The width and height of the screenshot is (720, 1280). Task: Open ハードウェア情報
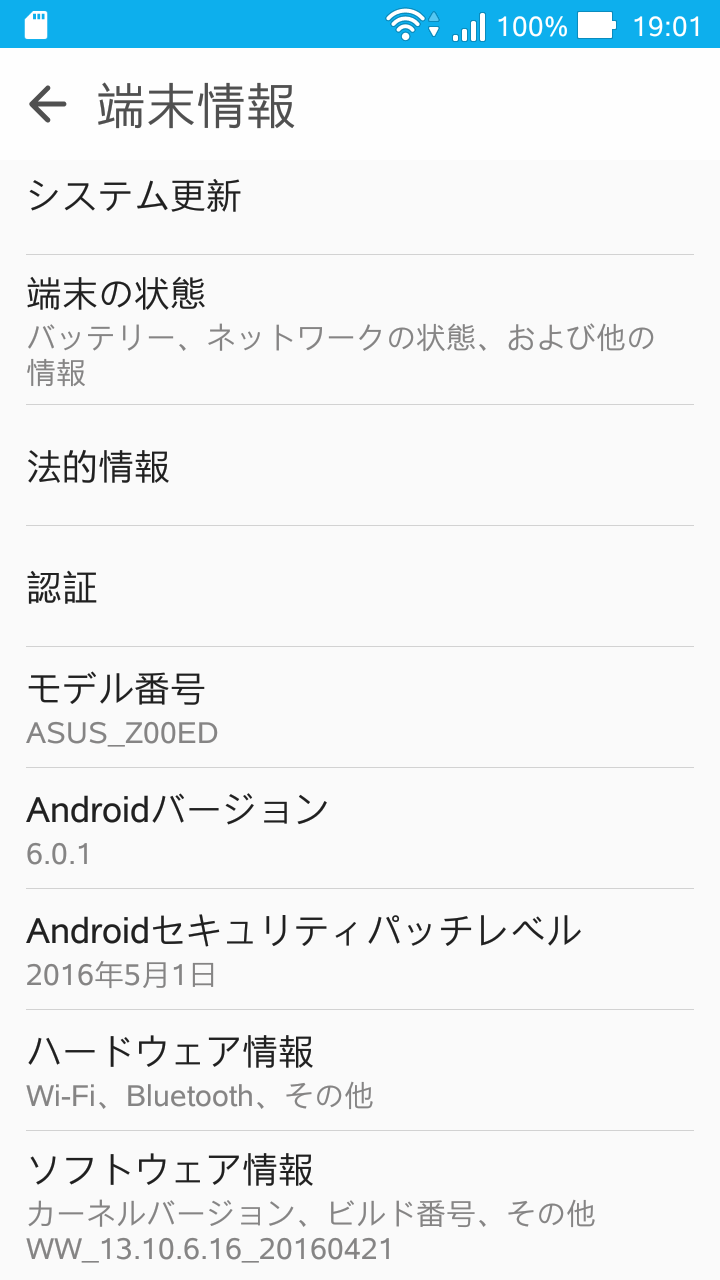pos(360,1071)
